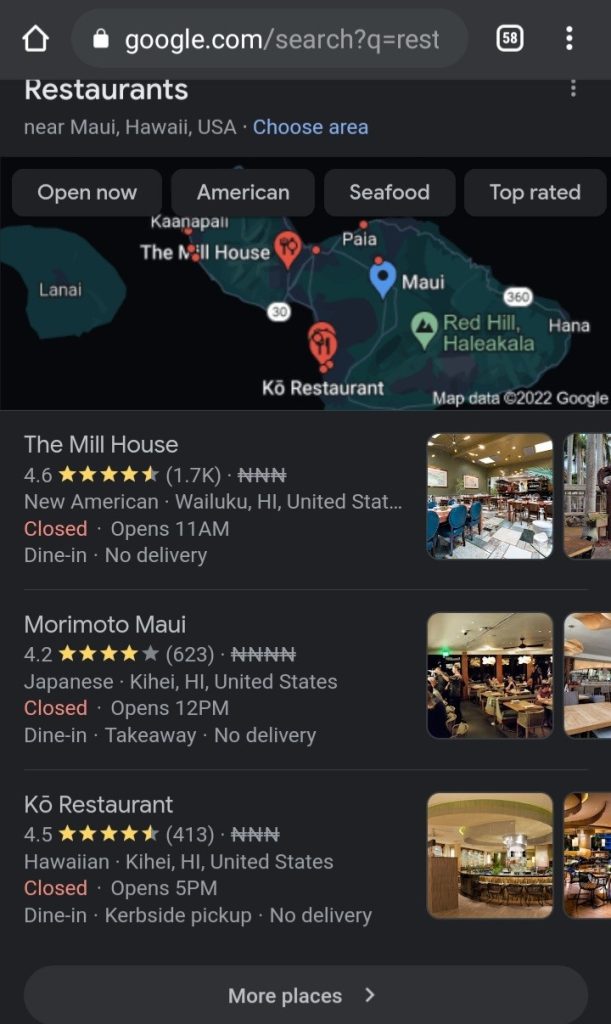Open the Chrome overflow menu
Image resolution: width=611 pixels, height=1024 pixels.
point(569,39)
